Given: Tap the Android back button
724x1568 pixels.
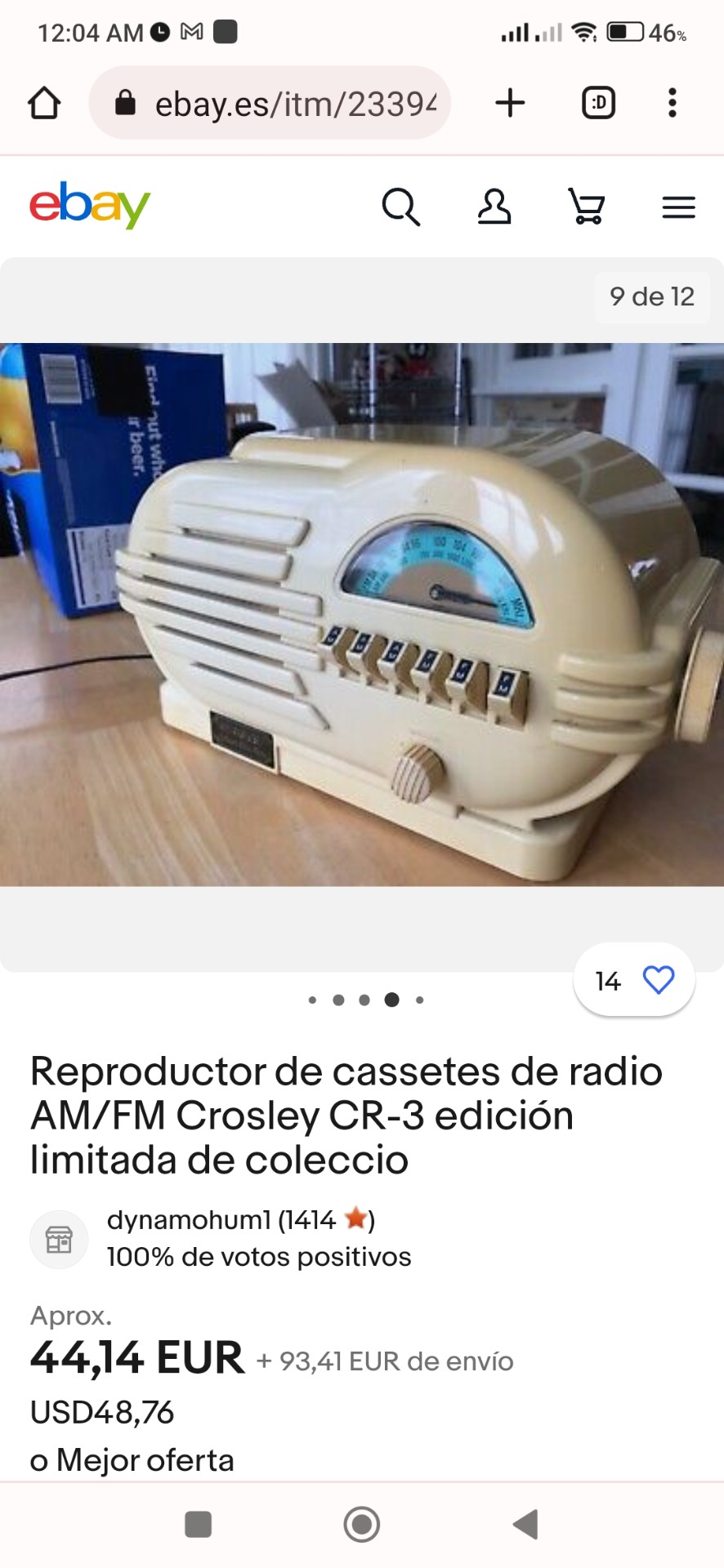Looking at the screenshot, I should (x=525, y=1524).
